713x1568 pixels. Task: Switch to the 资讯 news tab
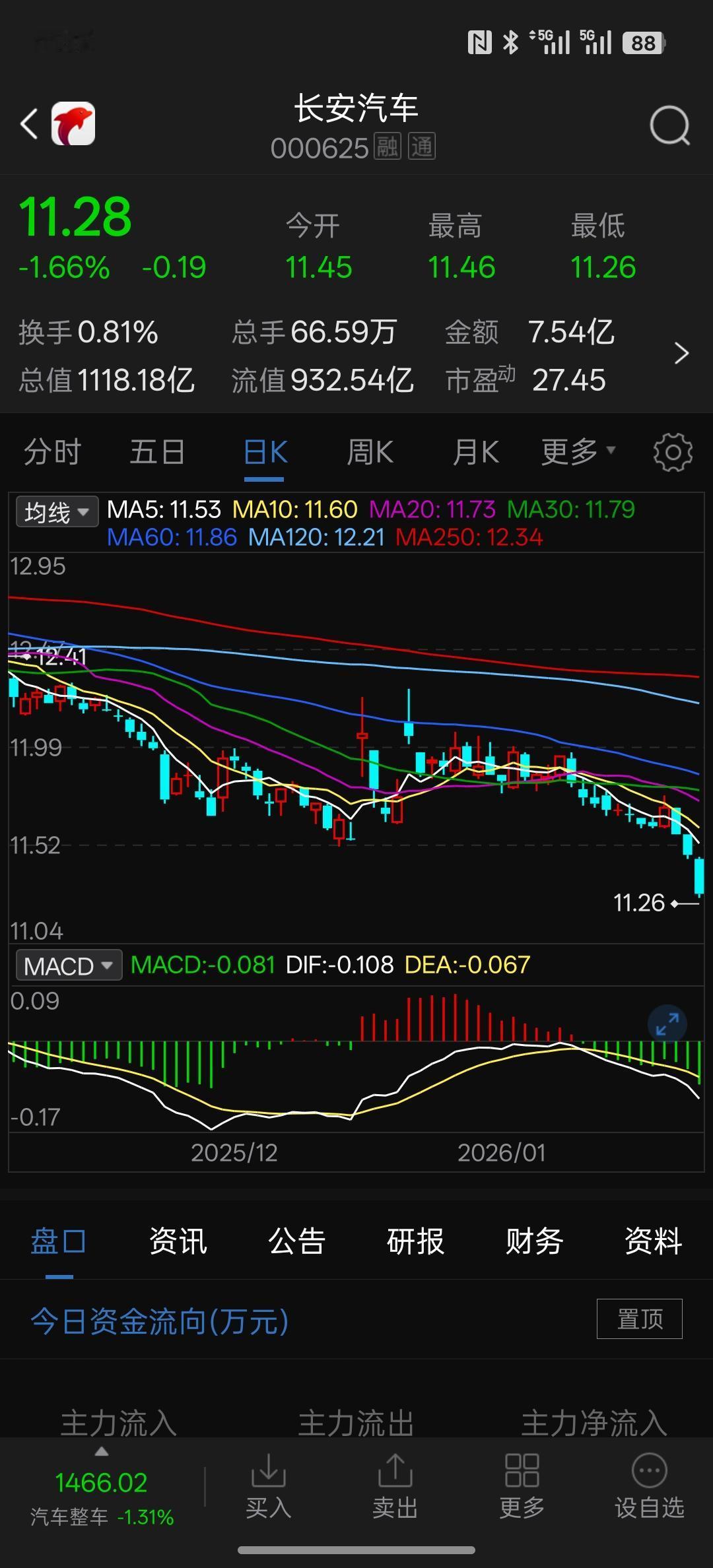pos(178,1241)
